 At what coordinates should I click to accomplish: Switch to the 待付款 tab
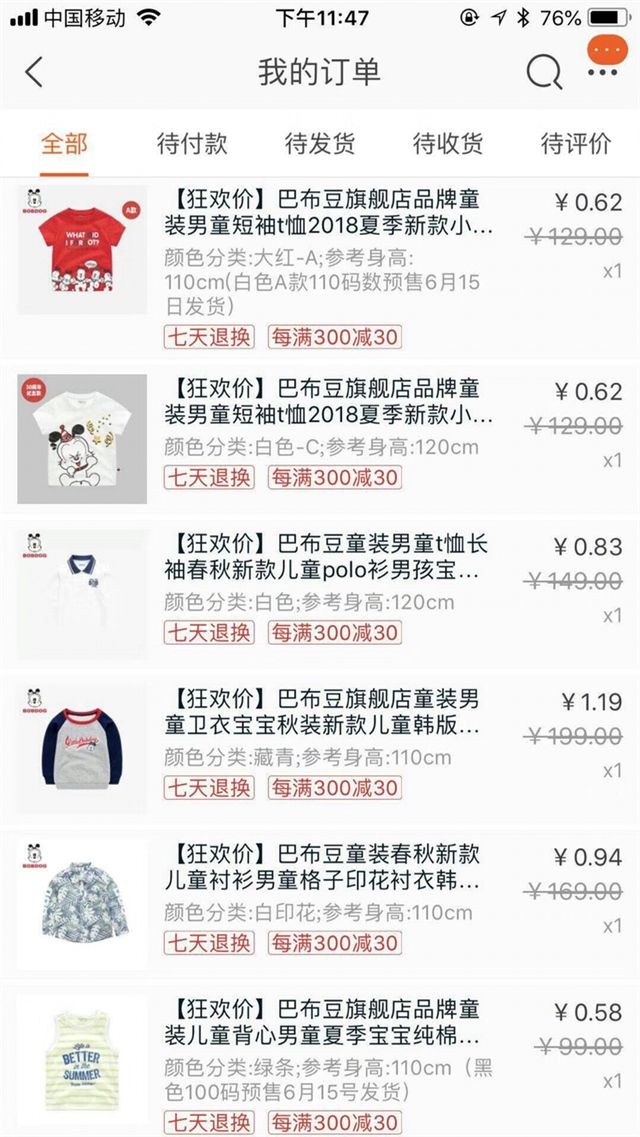click(192, 143)
